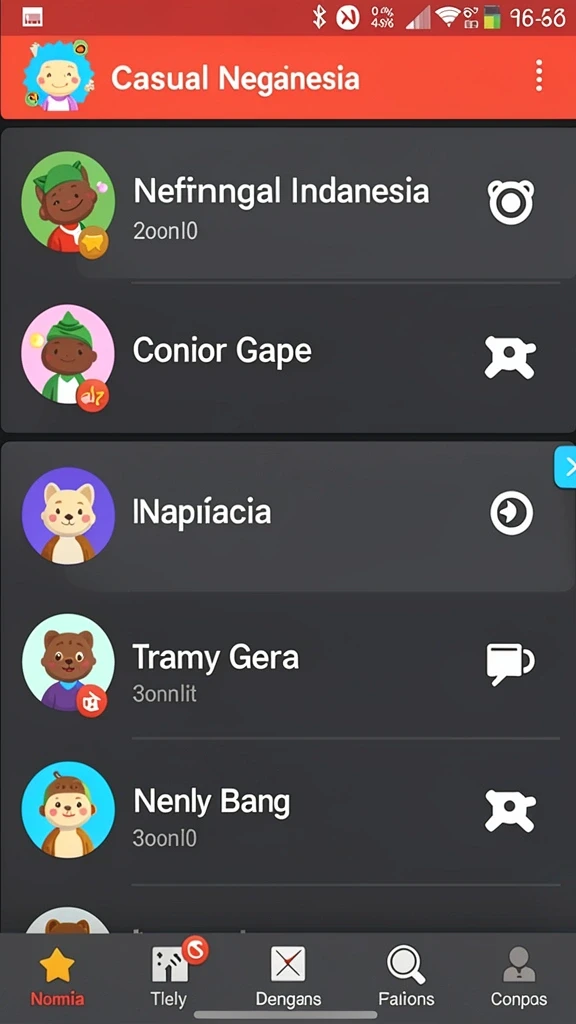Tap the round icon beside Nefinngal Indanesia

pos(511,202)
